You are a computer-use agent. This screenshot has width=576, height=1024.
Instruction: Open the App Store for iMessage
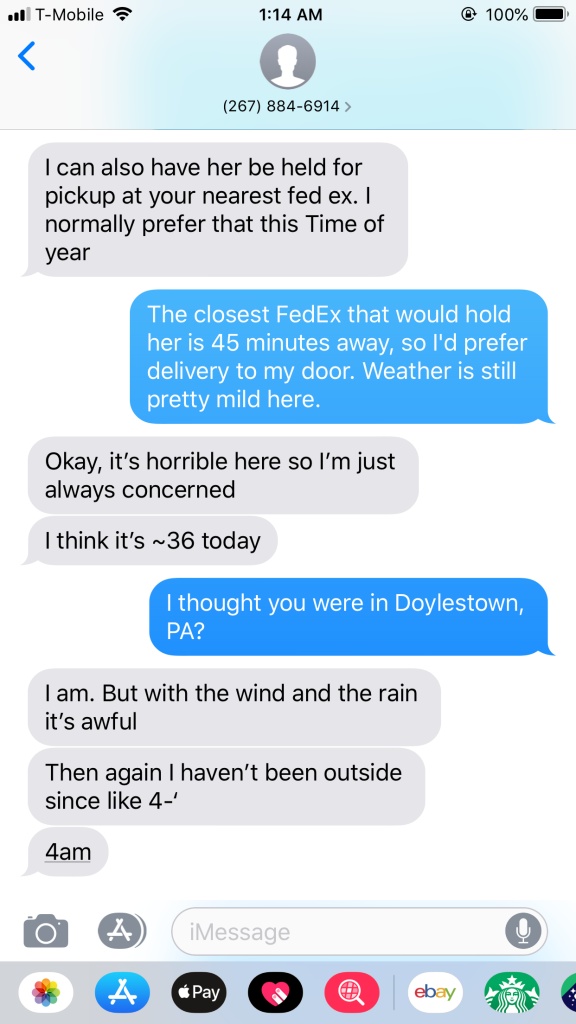122,993
